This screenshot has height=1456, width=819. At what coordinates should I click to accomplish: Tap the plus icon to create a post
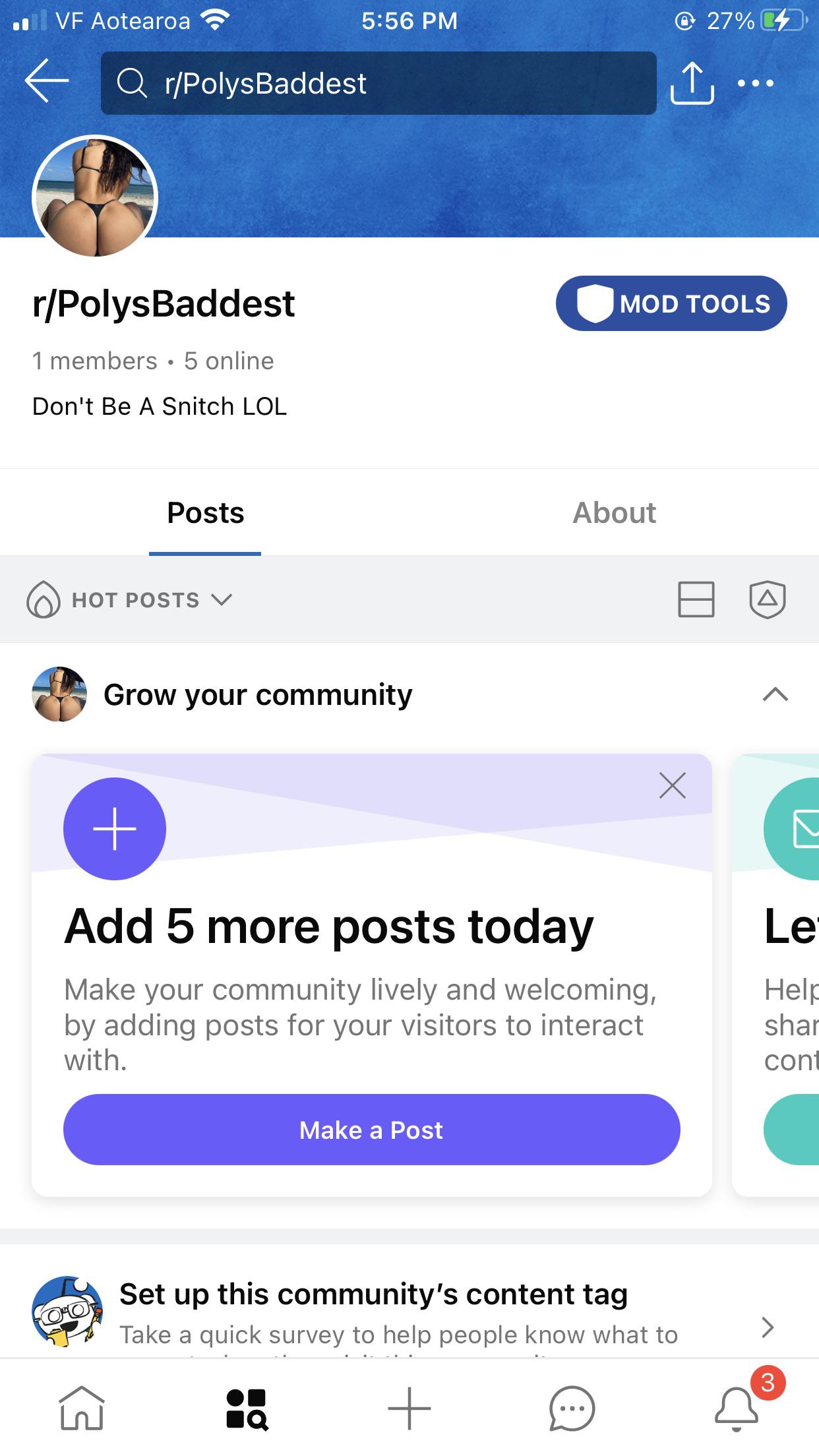click(x=409, y=1409)
